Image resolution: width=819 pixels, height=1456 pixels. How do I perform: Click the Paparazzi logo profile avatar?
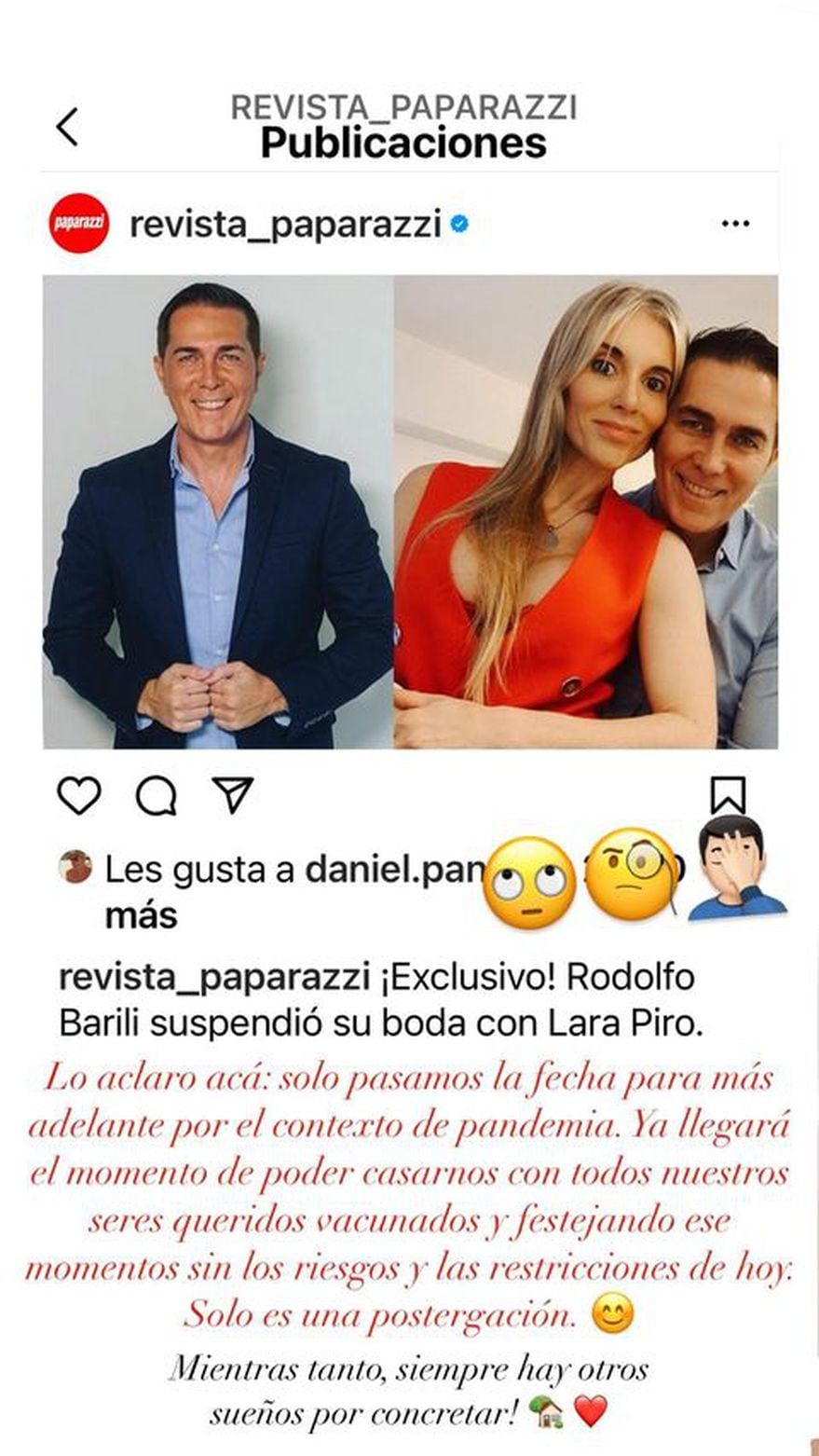[78, 223]
